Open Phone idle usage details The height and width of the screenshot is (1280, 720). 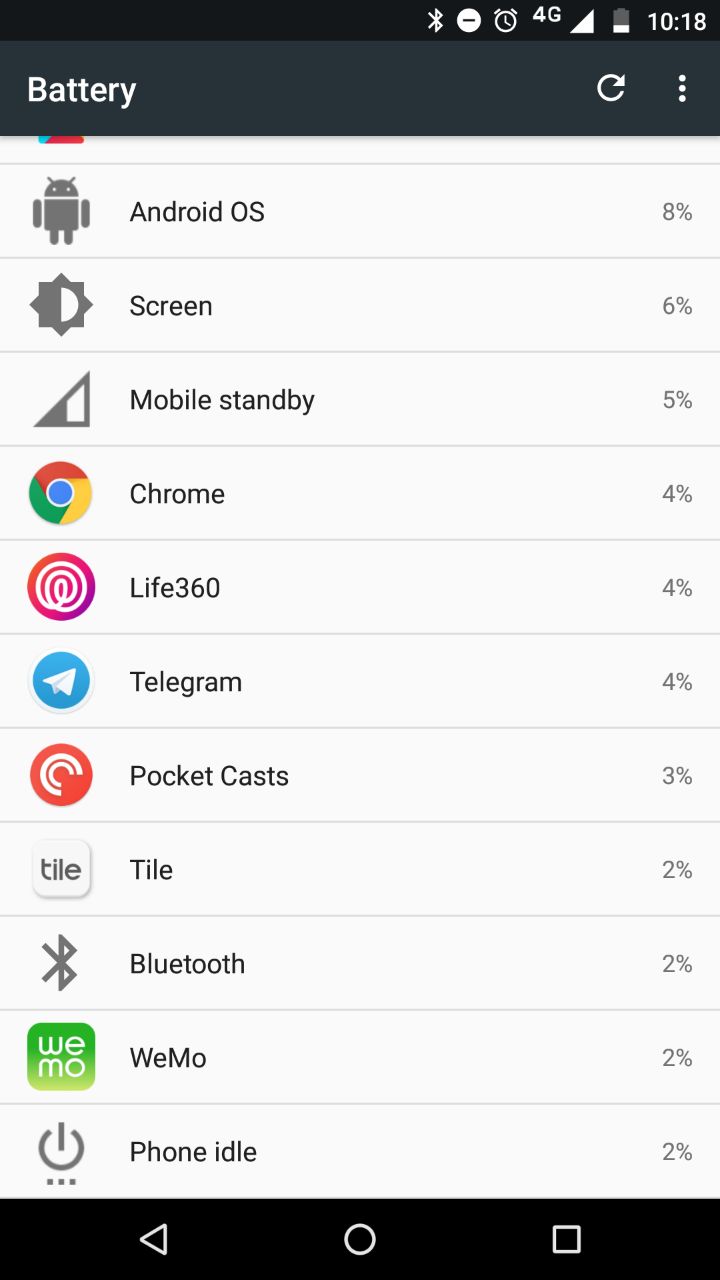(x=360, y=1151)
